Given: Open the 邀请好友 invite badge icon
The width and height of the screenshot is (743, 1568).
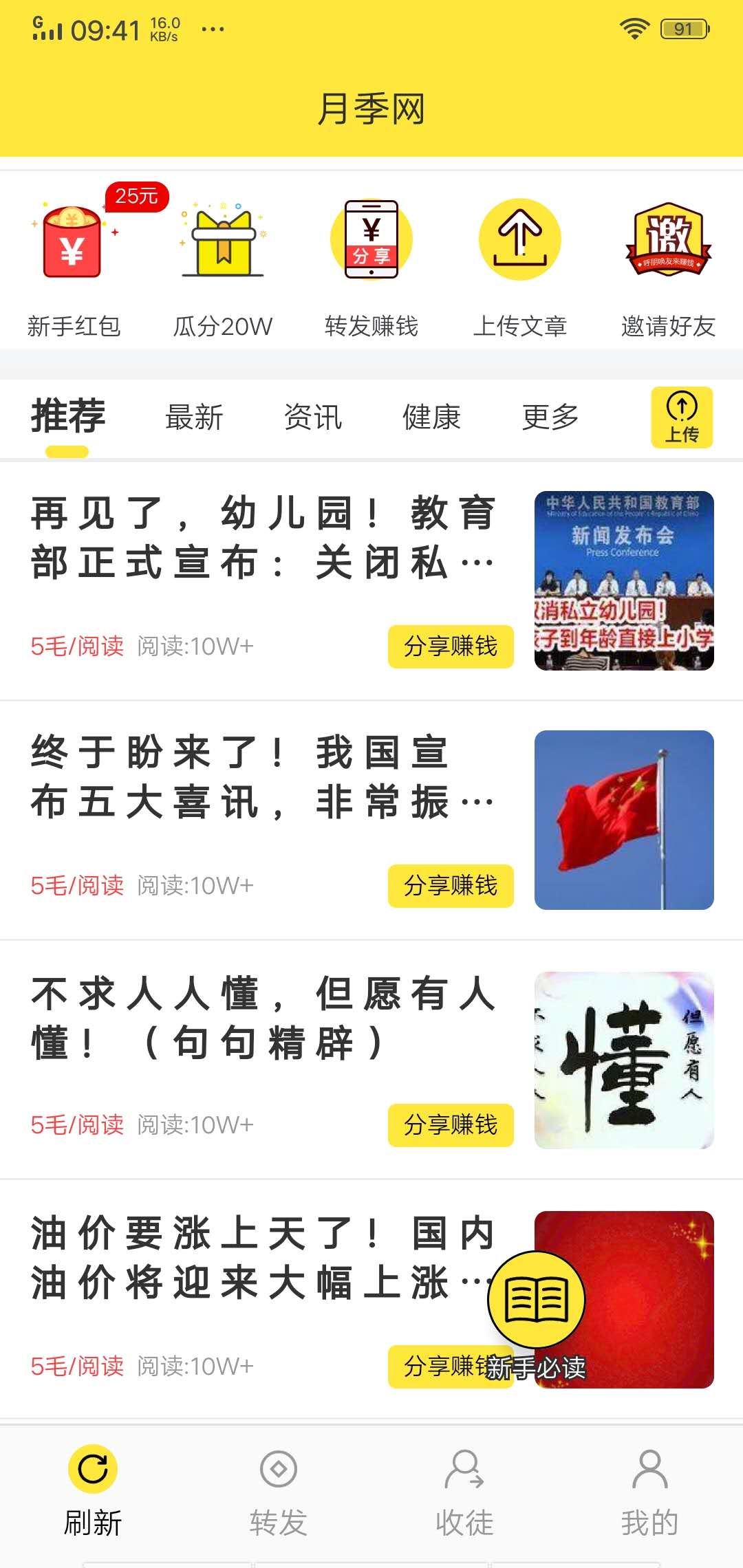Looking at the screenshot, I should pyautogui.click(x=667, y=241).
